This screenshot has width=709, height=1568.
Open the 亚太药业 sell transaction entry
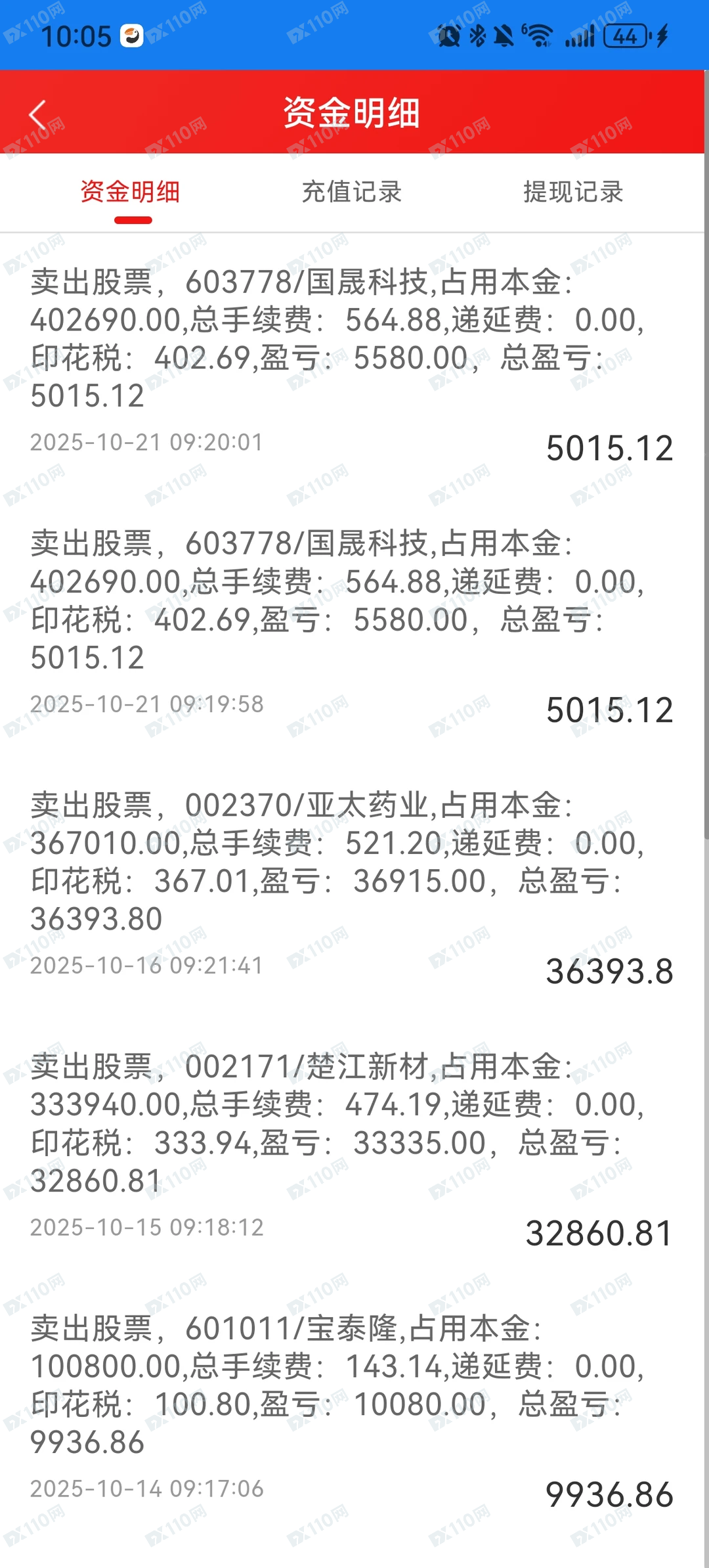click(354, 861)
